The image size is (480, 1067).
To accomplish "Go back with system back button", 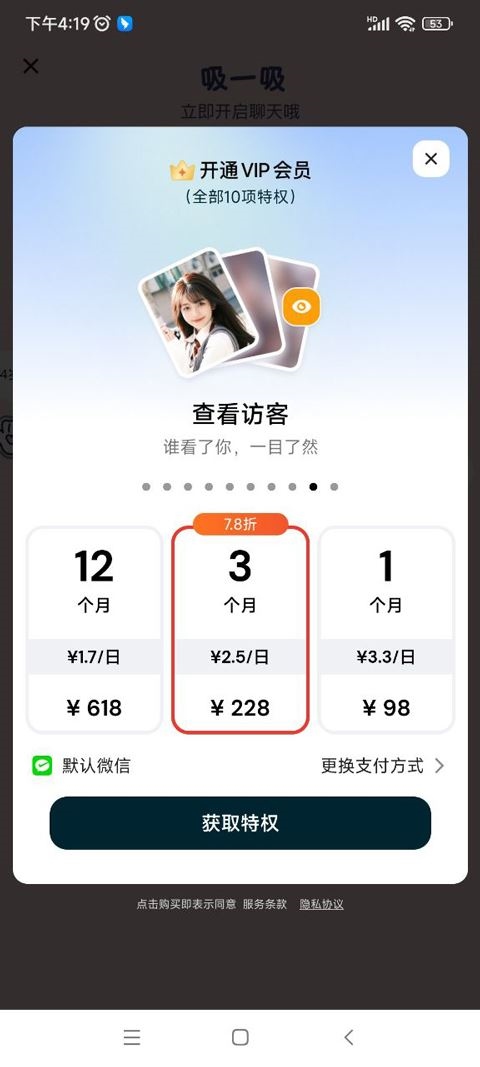I will point(349,1037).
